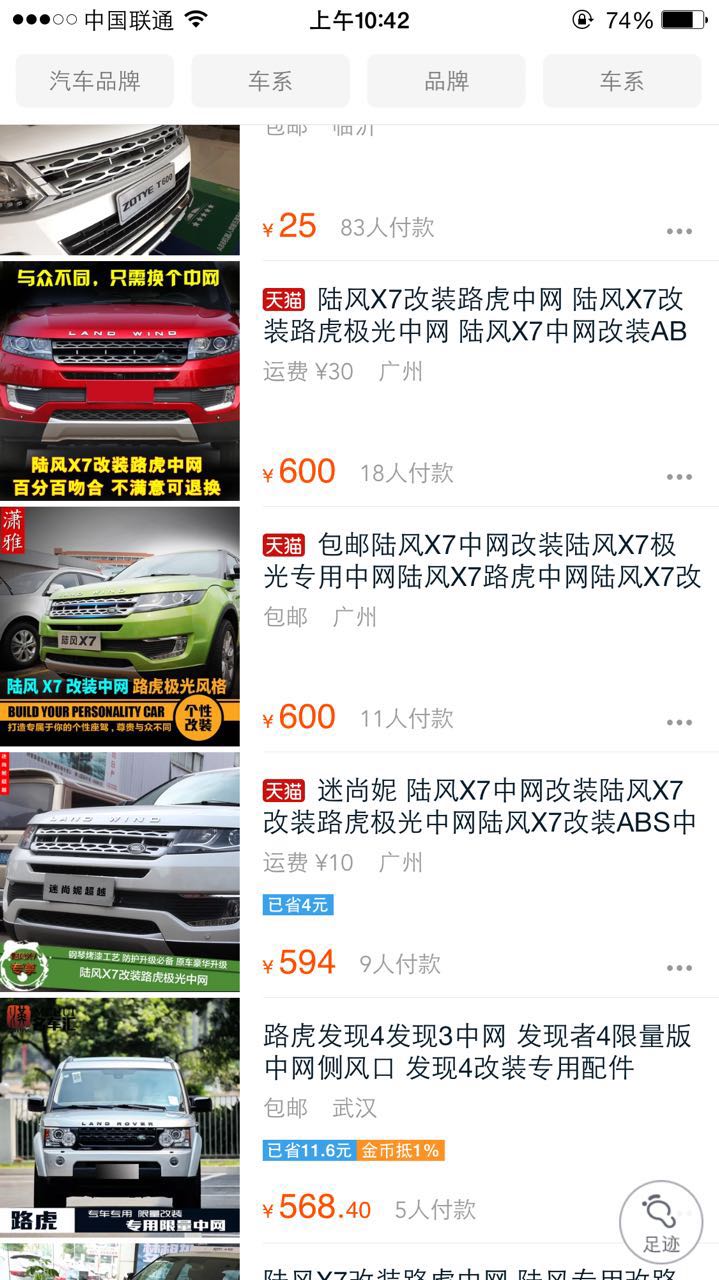Screen dimensions: 719x1280
Task: Open the 汽车品牌 filter chip
Action: 95,82
